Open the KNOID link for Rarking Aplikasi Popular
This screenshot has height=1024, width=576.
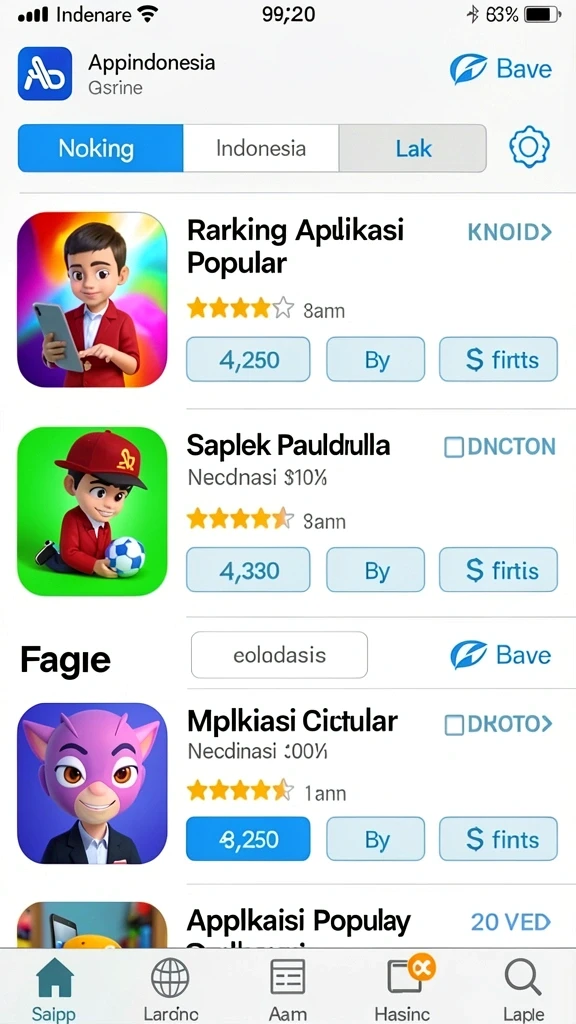pos(510,232)
